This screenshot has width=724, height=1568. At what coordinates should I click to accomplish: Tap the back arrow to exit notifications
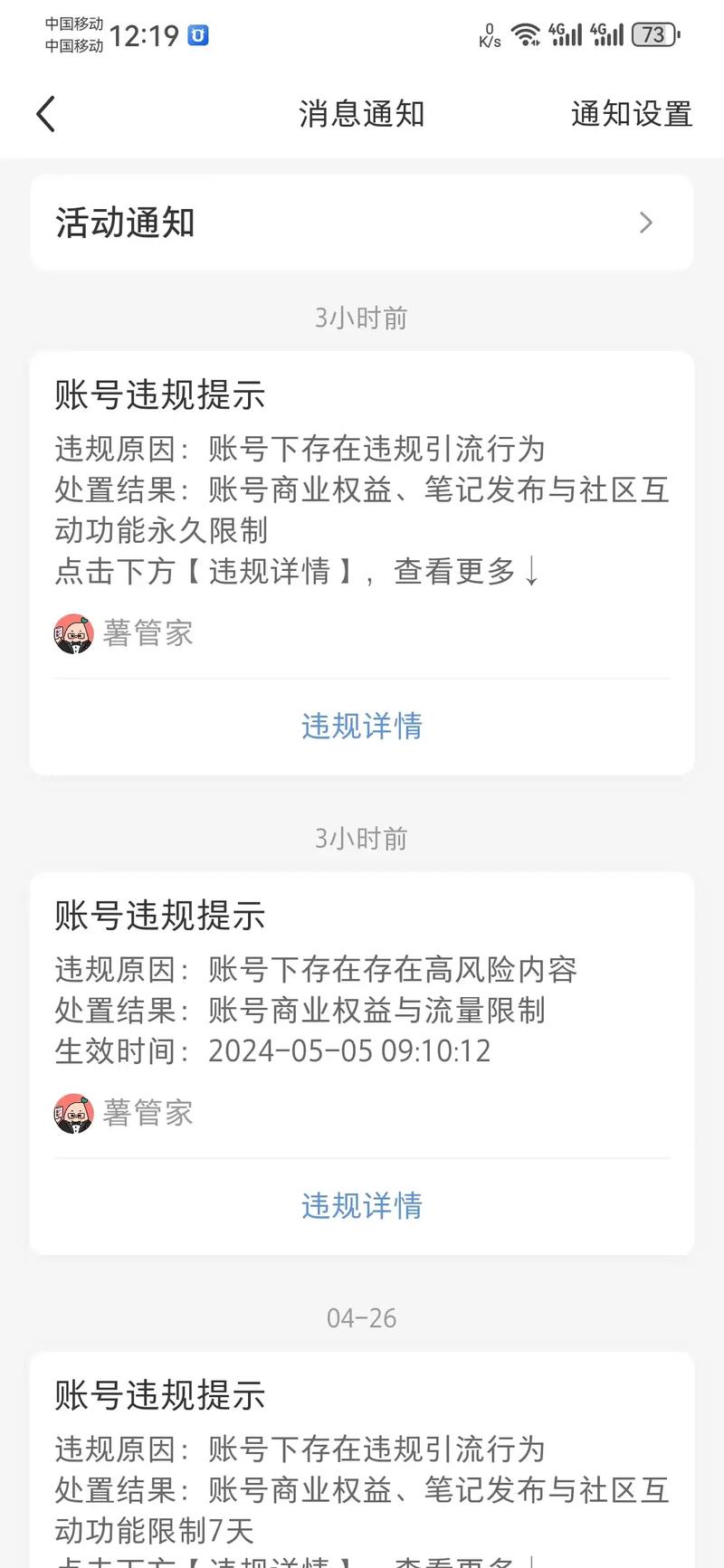[x=45, y=114]
